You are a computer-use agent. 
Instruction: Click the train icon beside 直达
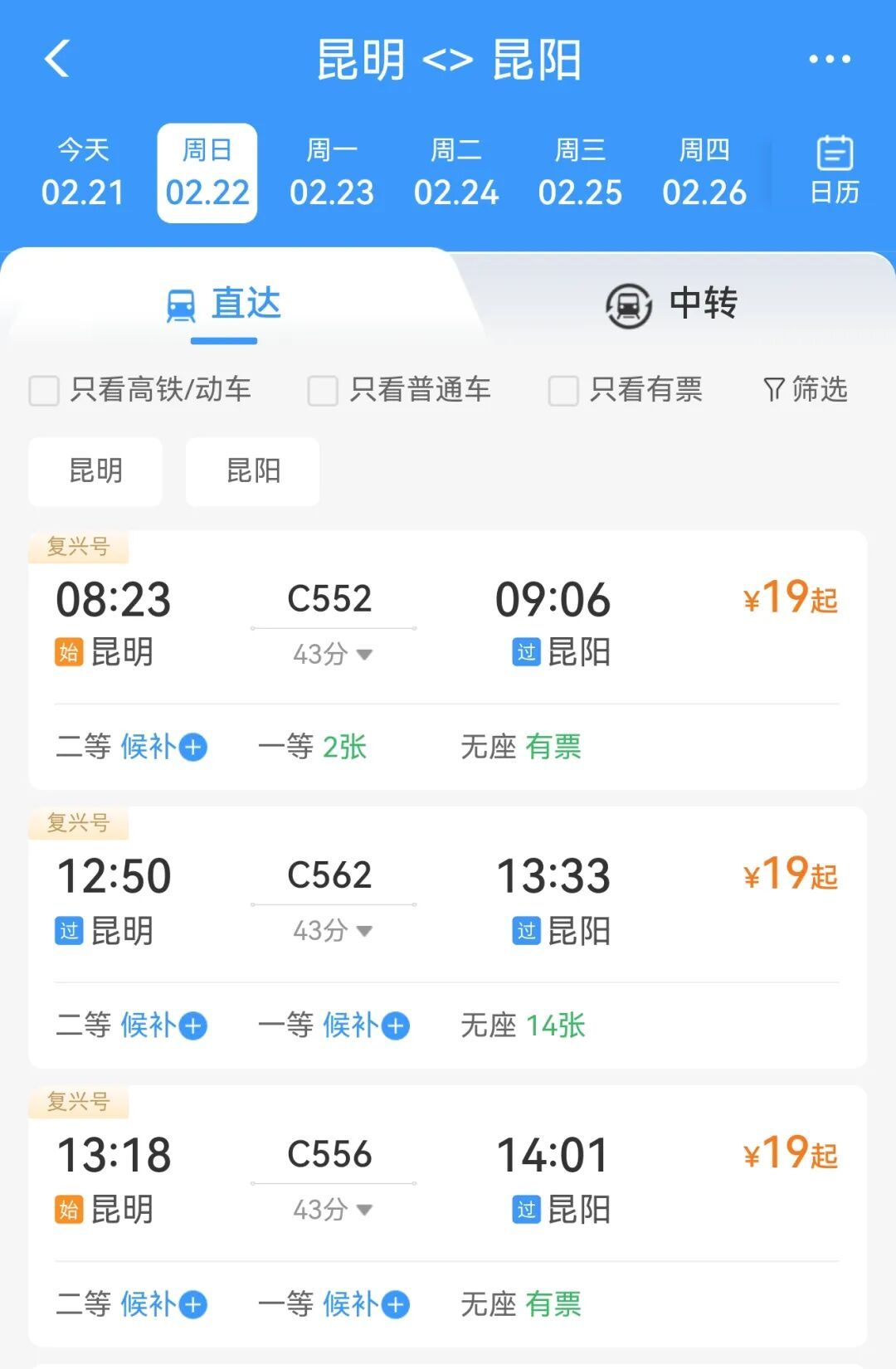181,304
